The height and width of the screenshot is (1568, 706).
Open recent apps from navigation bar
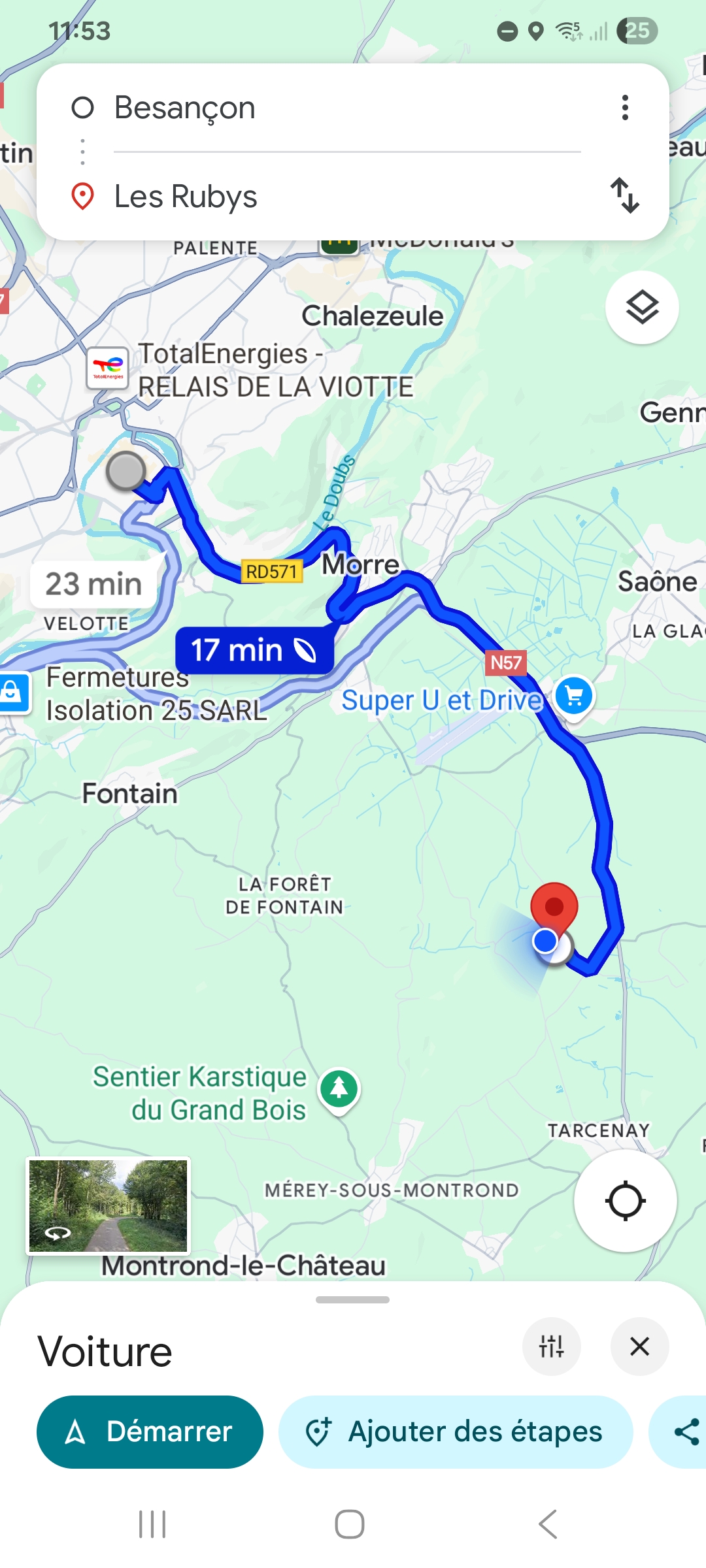152,1524
